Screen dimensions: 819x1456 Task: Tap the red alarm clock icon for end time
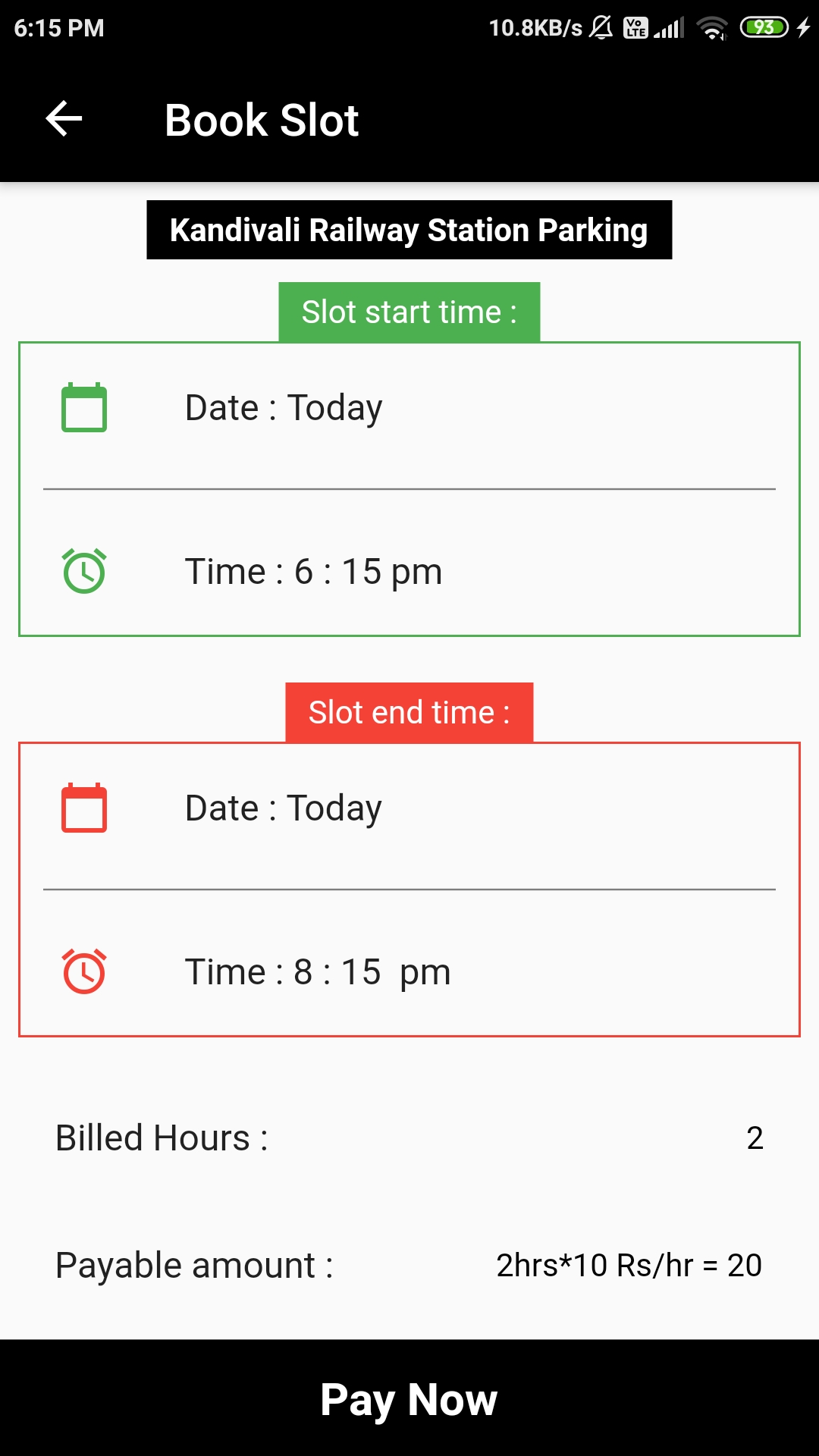pos(85,971)
